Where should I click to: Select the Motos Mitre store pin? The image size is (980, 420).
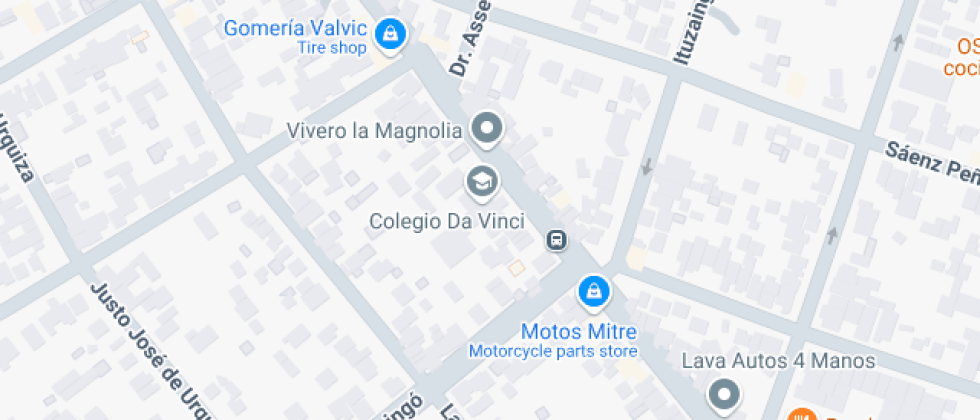click(594, 292)
